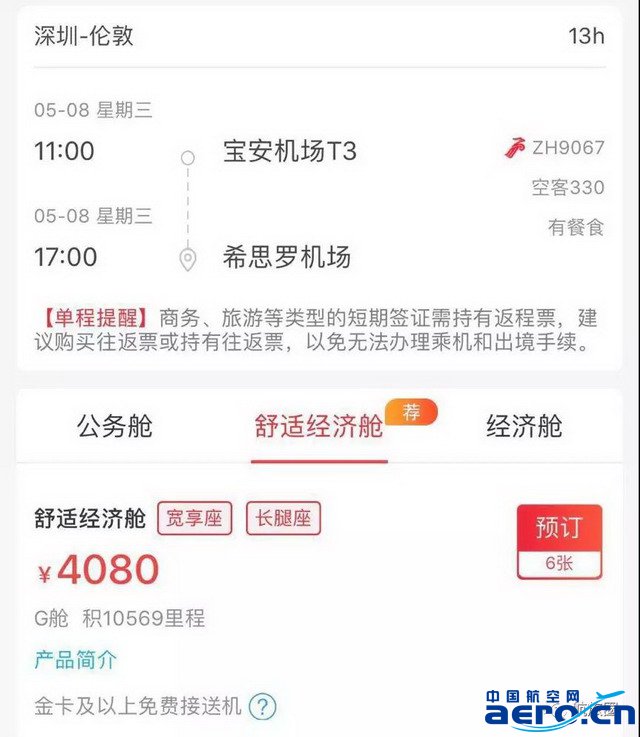Viewport: 640px width, 737px height.
Task: Switch to the 公务舱 tab
Action: (115, 427)
